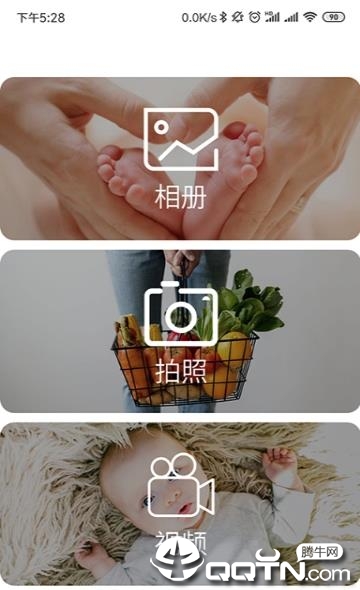The height and width of the screenshot is (590, 360).
Task: Open the 视频 video card
Action: point(180,504)
